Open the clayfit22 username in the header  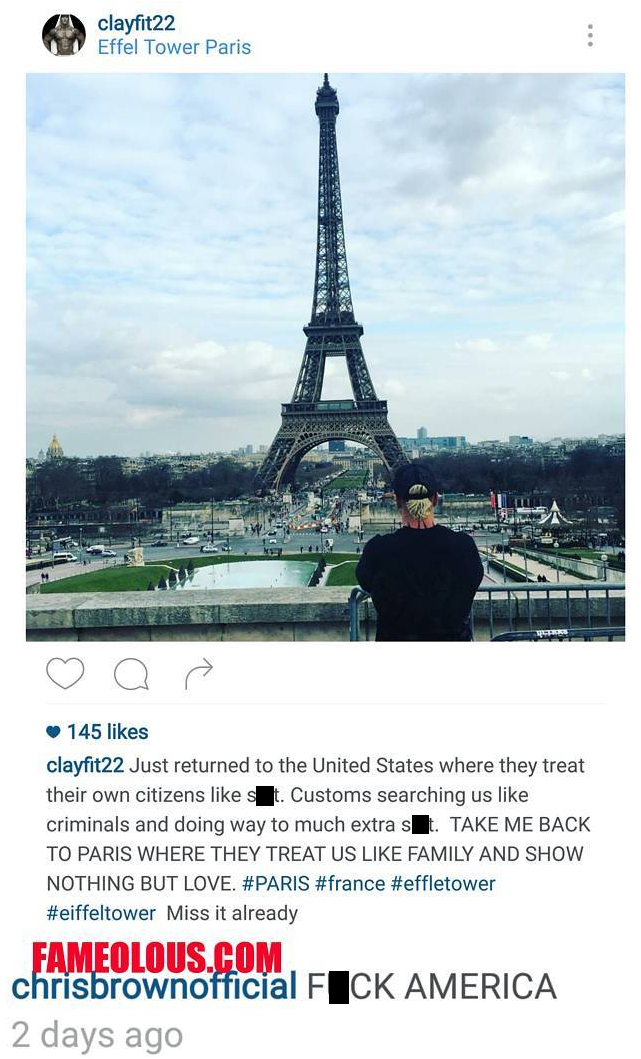[x=136, y=23]
